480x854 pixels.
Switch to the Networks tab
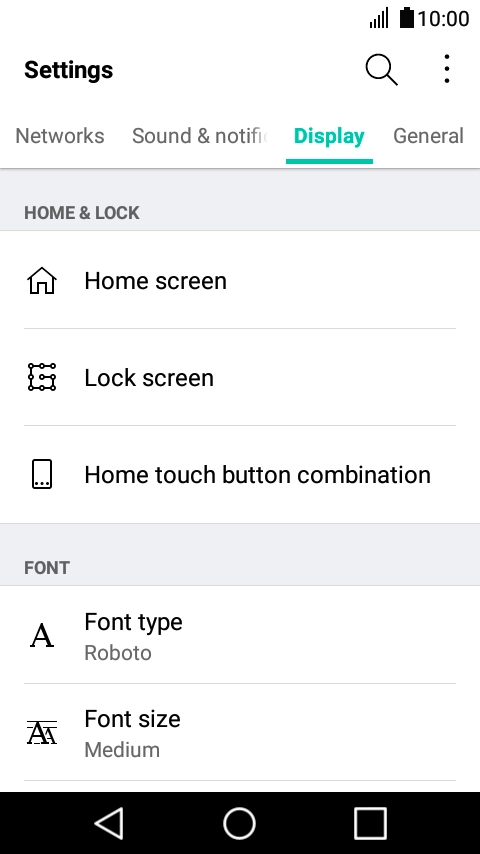60,136
